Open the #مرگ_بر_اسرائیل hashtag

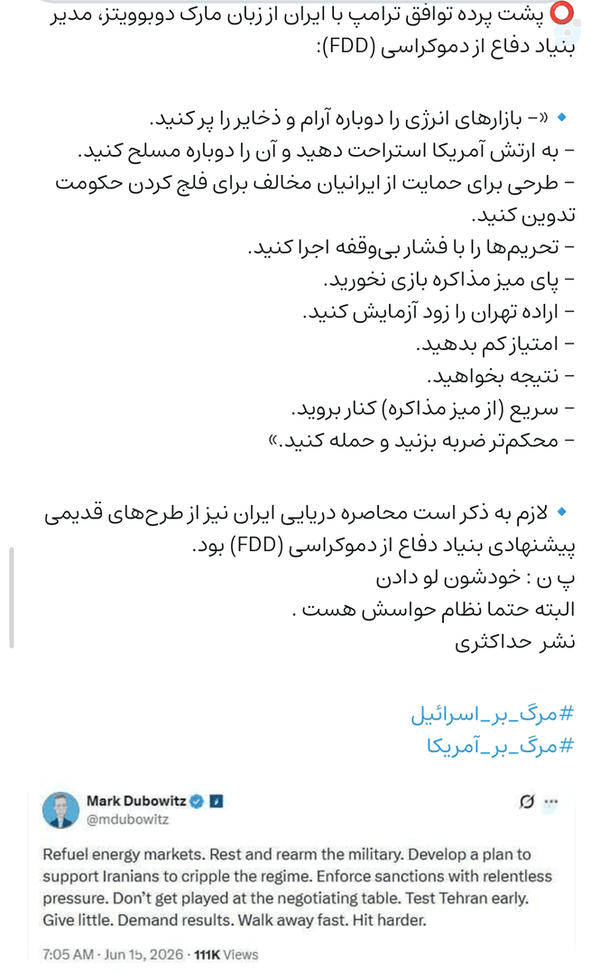tap(493, 714)
